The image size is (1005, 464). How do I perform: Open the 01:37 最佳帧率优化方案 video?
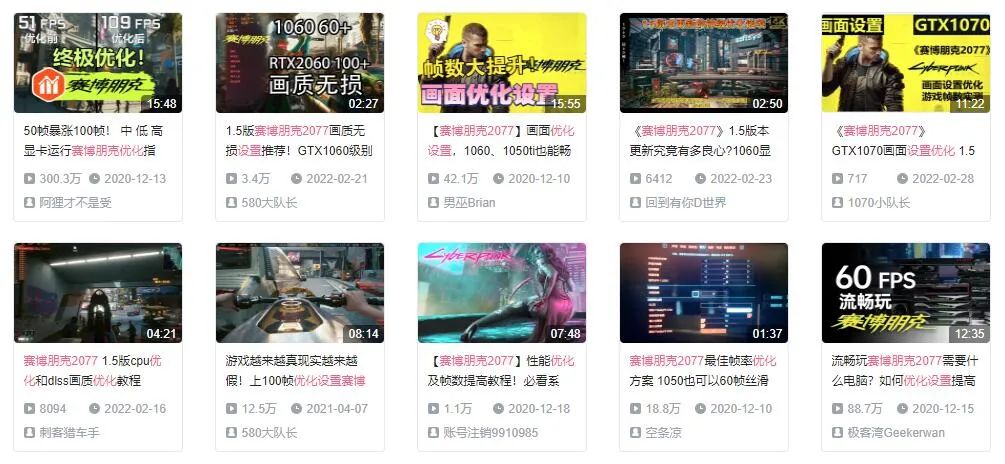pos(703,293)
